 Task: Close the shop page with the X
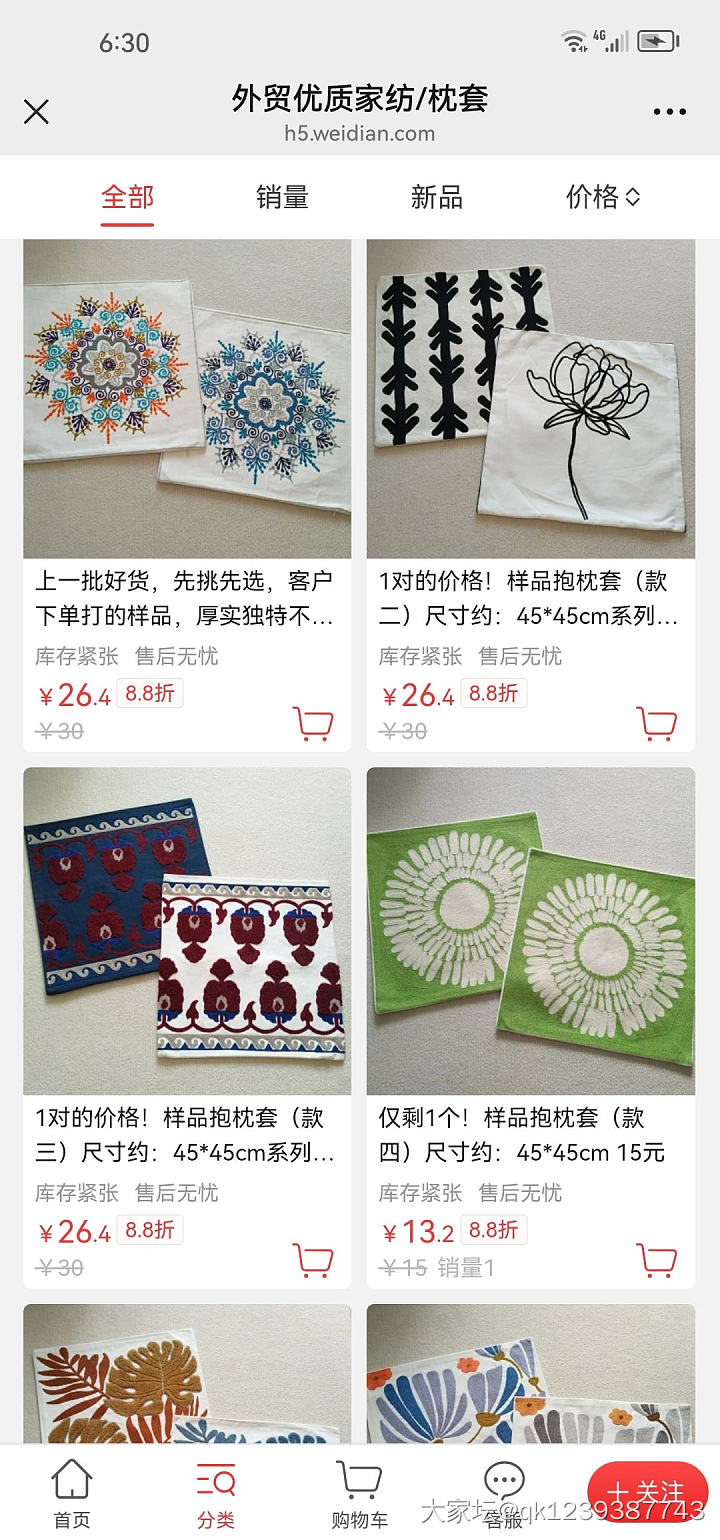click(36, 112)
